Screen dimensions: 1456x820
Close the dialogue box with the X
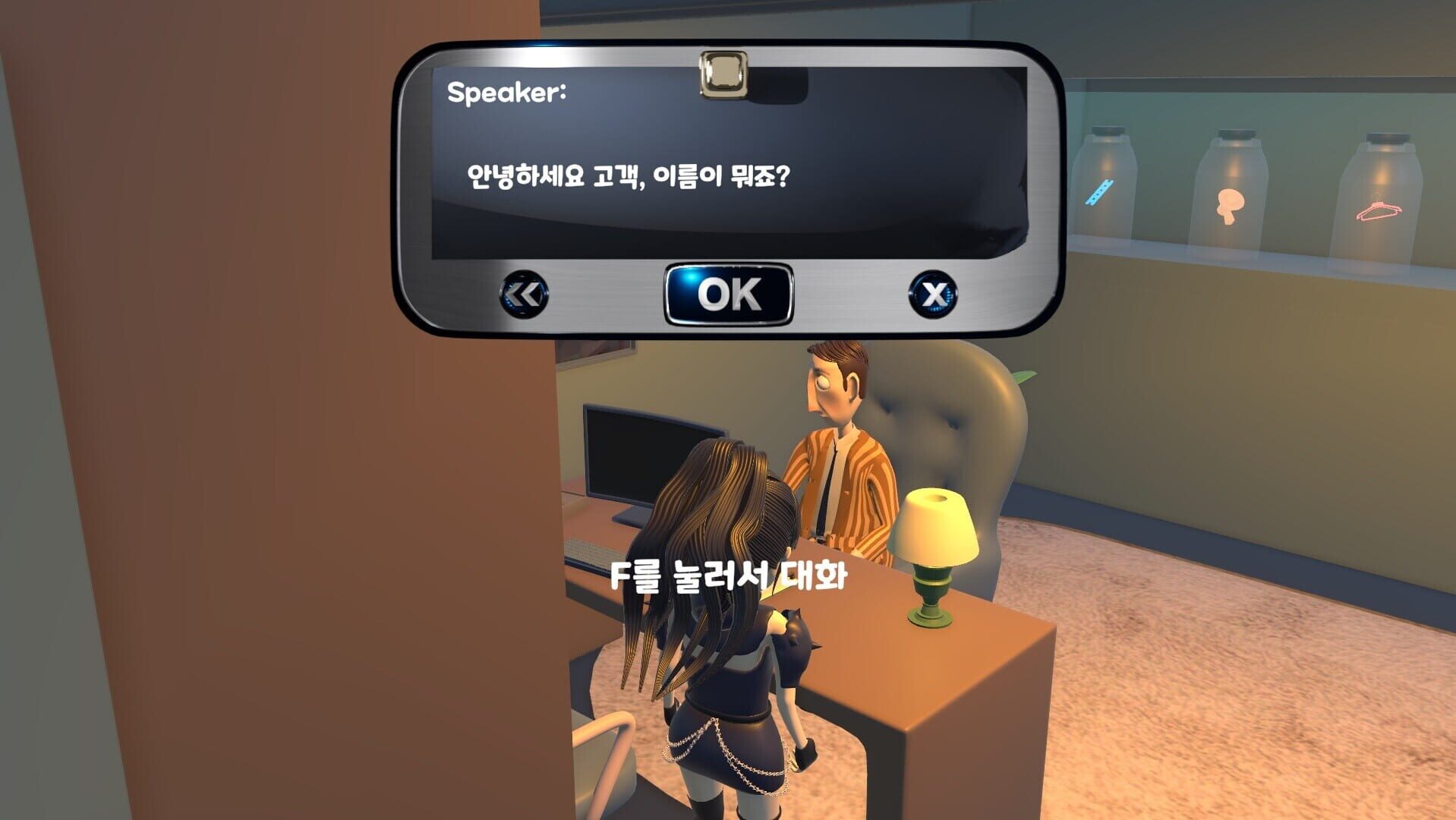pos(933,294)
